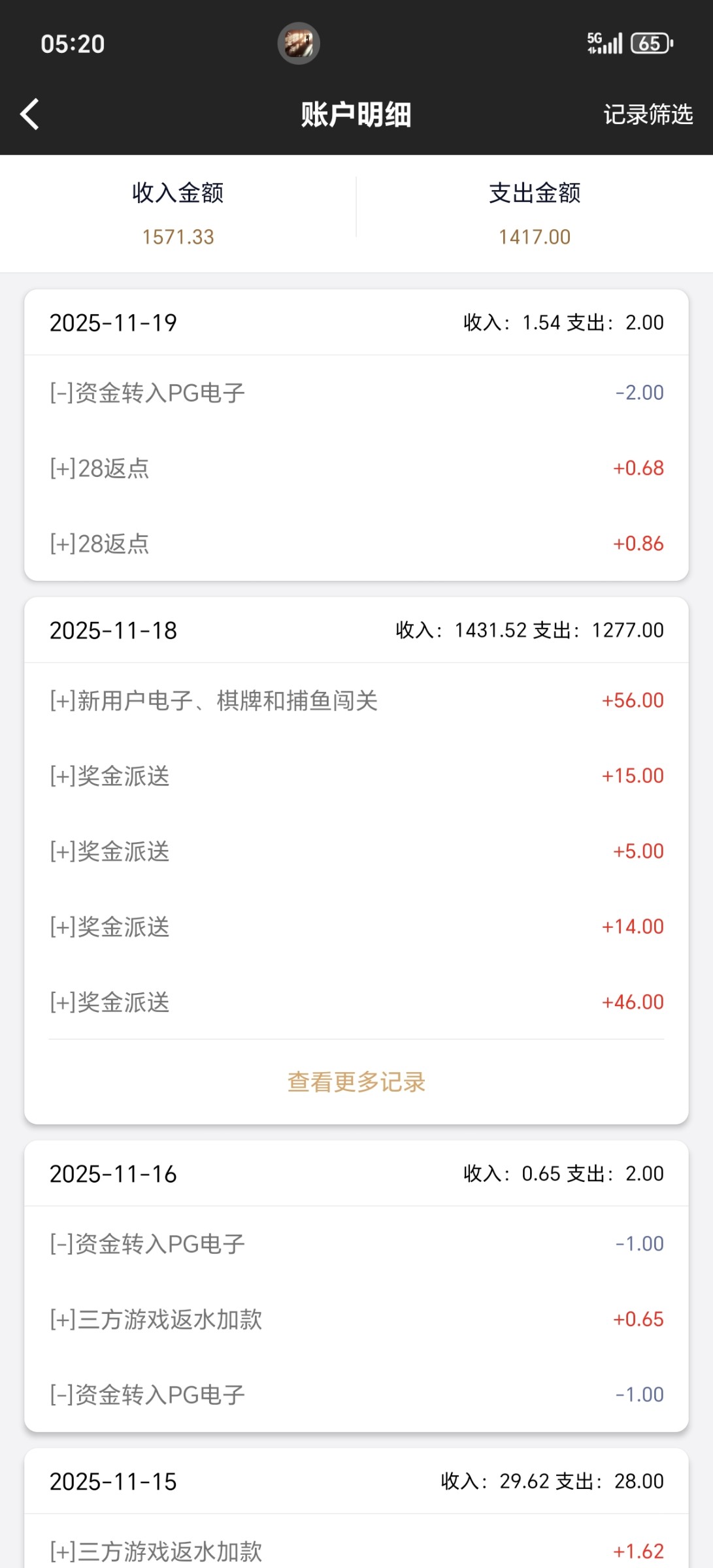Screen dimensions: 713x1568
Task: Select the 28返点 +0.86 entry
Action: tap(356, 543)
